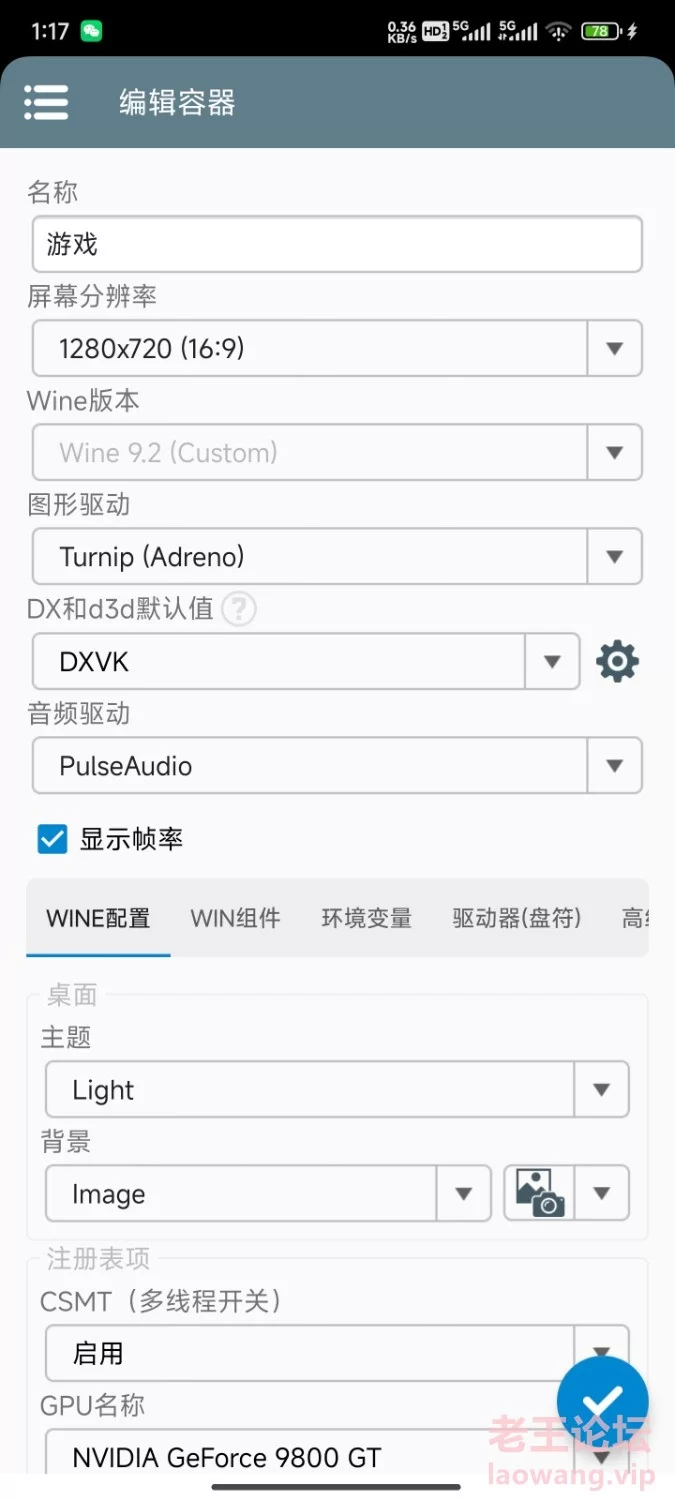The height and width of the screenshot is (1500, 675).
Task: Expand the 音频驱动 PulseAudio dropdown
Action: (x=337, y=766)
